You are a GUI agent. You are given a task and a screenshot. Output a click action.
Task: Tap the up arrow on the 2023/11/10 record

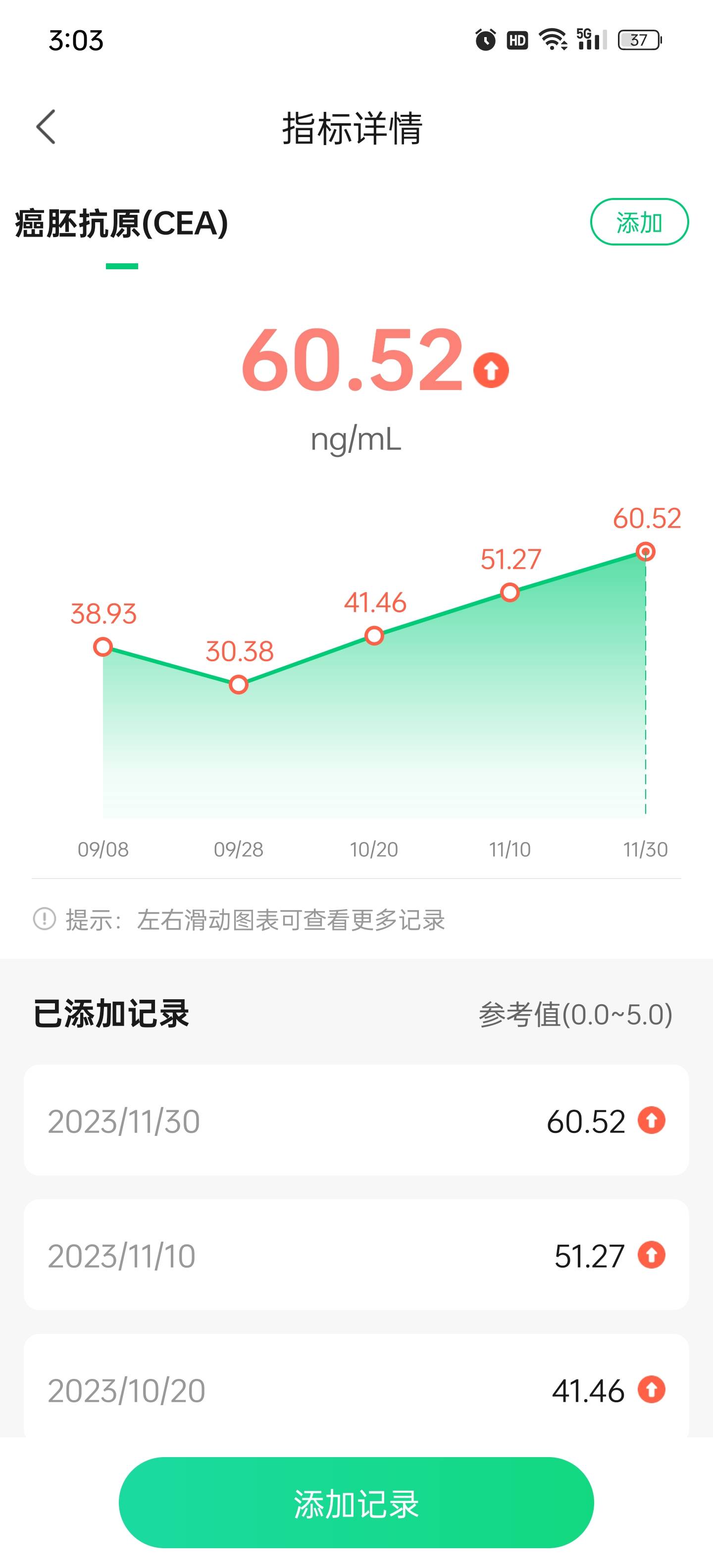(x=653, y=1255)
